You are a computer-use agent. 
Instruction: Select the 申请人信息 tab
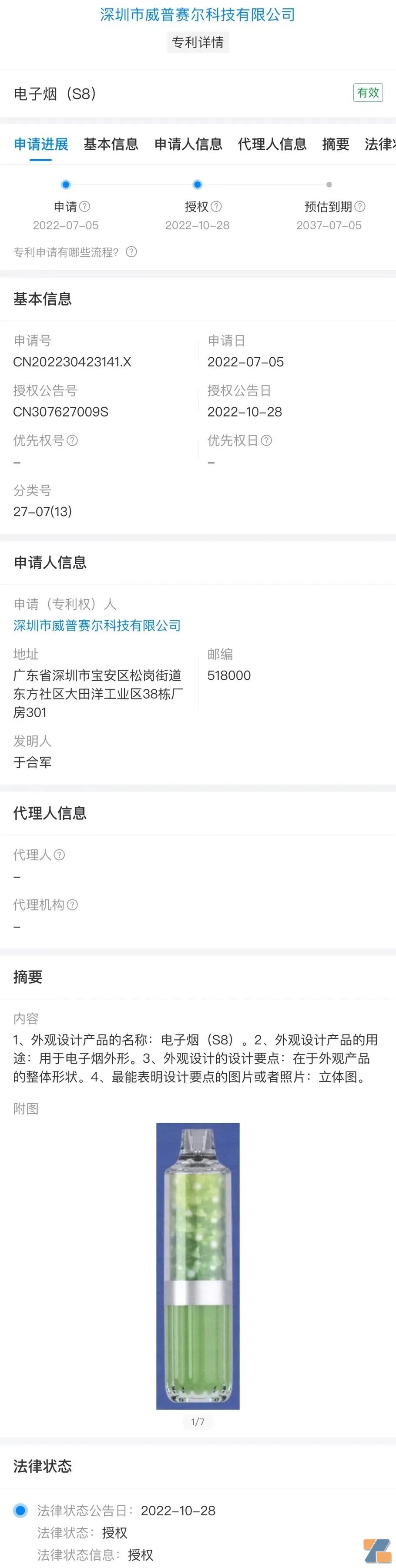point(188,144)
